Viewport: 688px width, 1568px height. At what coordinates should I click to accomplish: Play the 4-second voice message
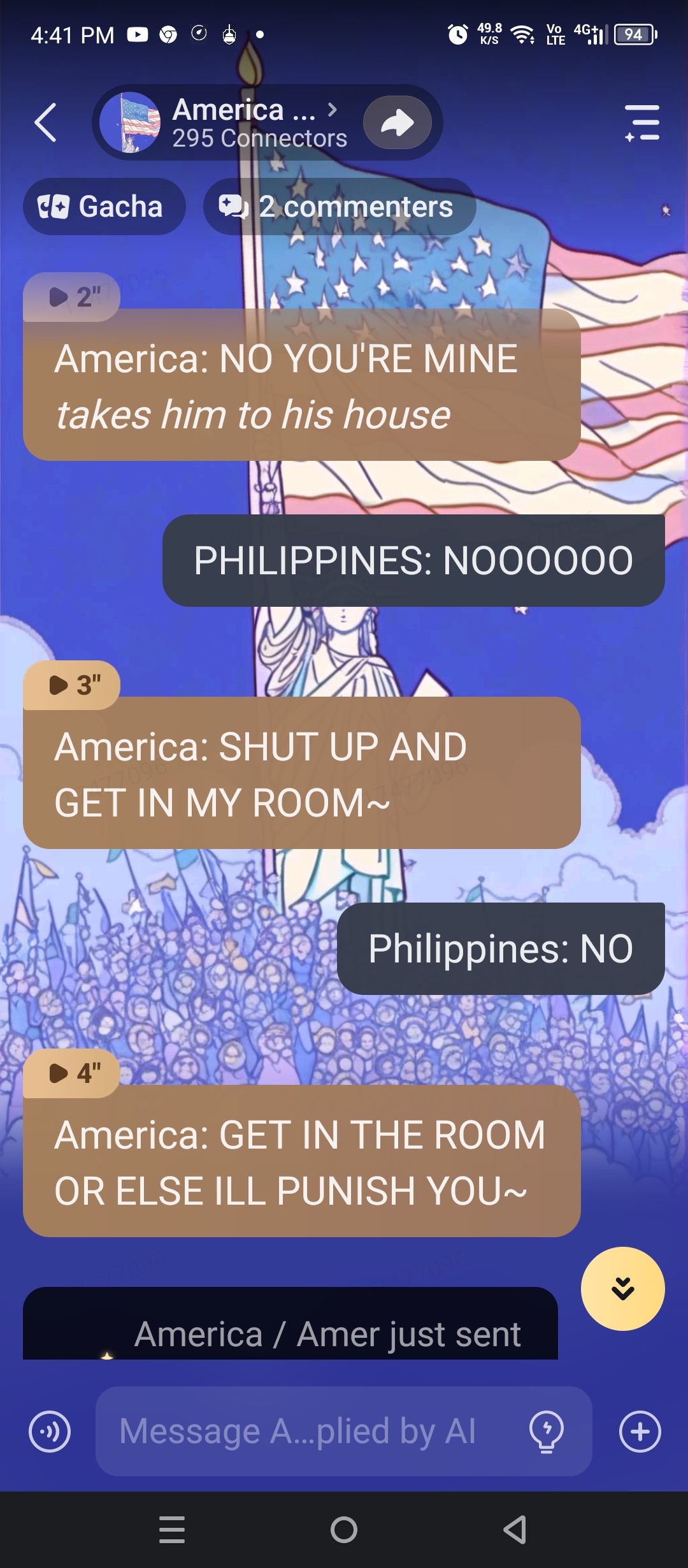(x=72, y=1073)
